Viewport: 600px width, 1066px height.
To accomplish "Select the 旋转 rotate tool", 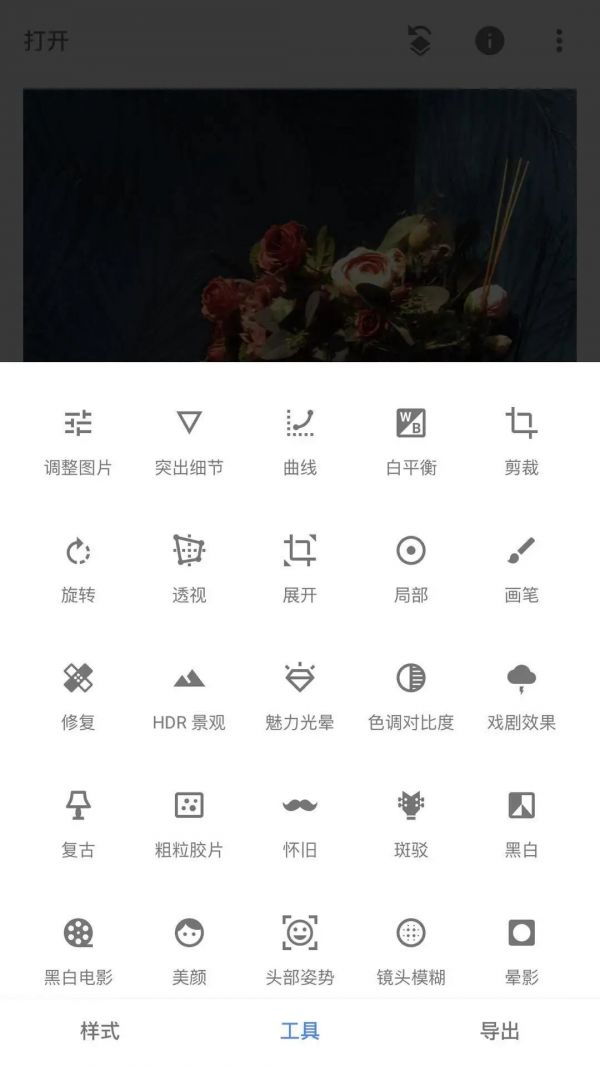I will (x=78, y=567).
